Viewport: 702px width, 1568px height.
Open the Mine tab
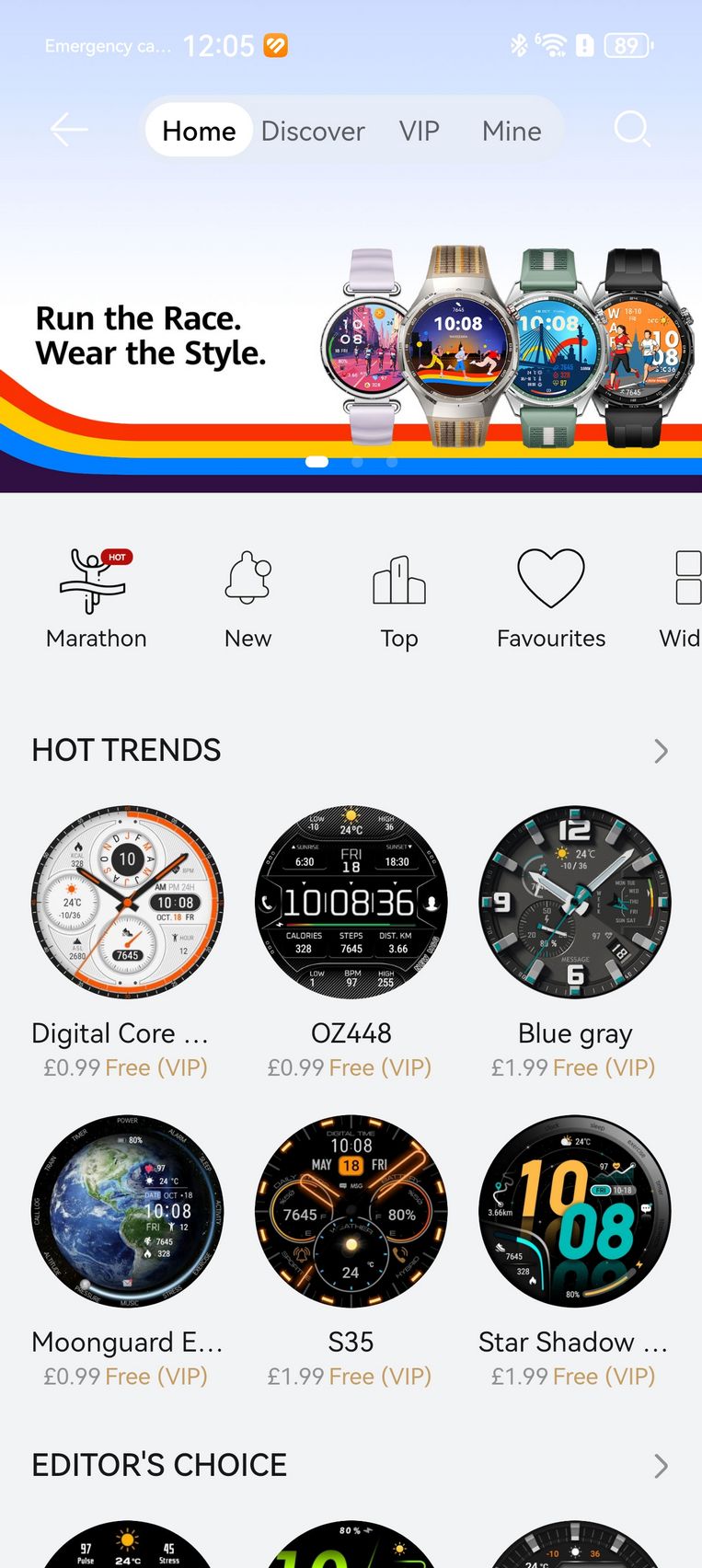pos(512,132)
